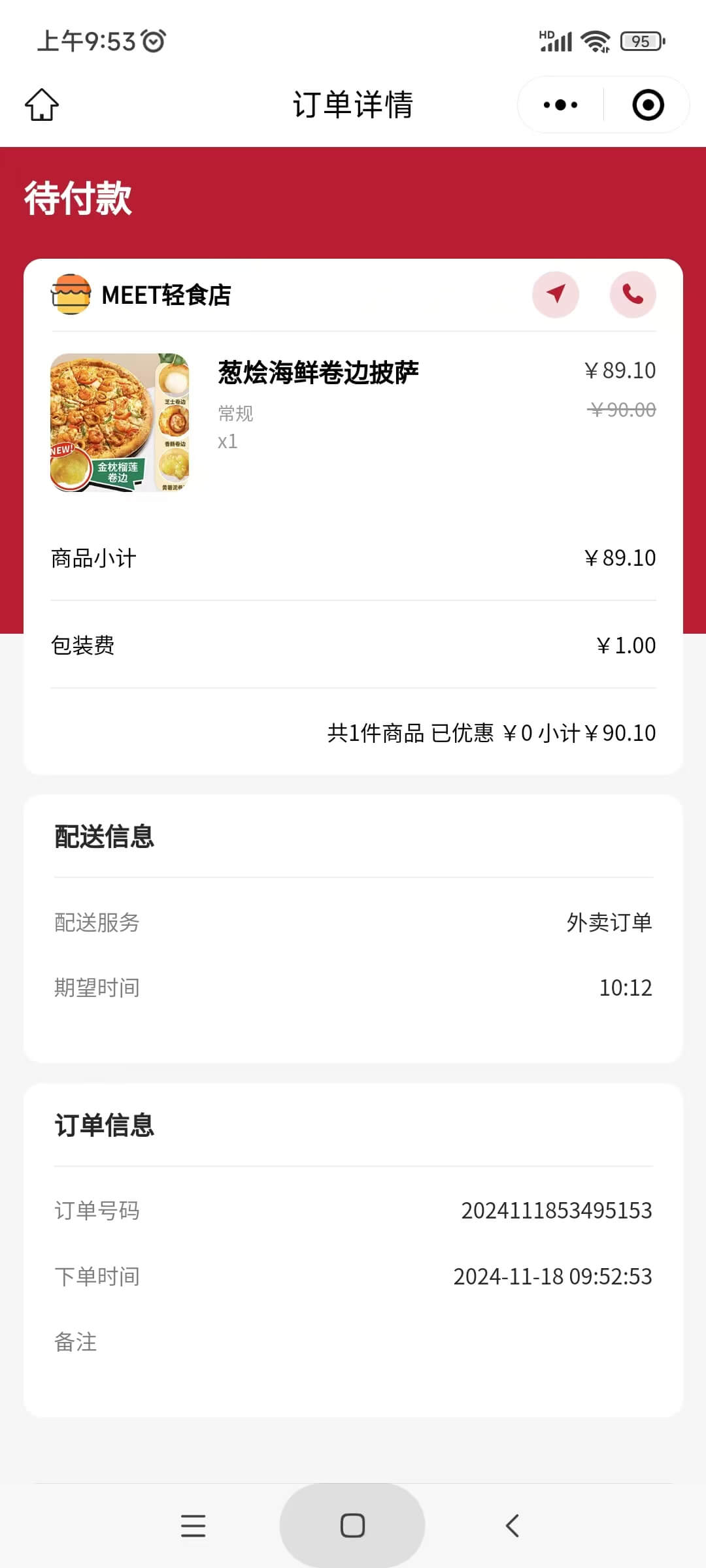Tap the store name MEET轻食店
706x1568 pixels.
click(x=166, y=295)
